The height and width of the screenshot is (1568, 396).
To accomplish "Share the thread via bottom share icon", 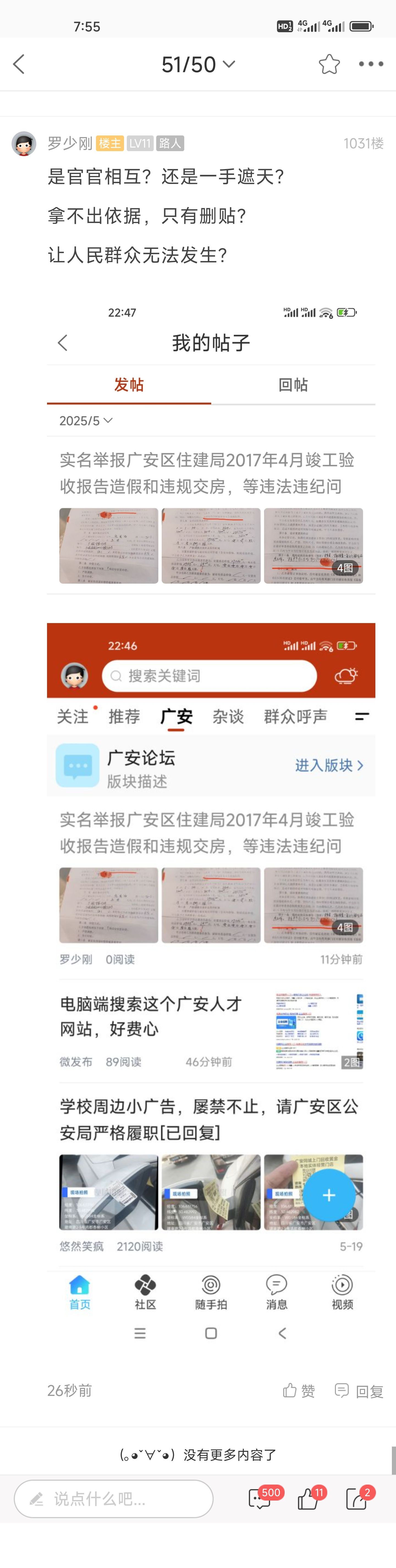I will tap(356, 1499).
